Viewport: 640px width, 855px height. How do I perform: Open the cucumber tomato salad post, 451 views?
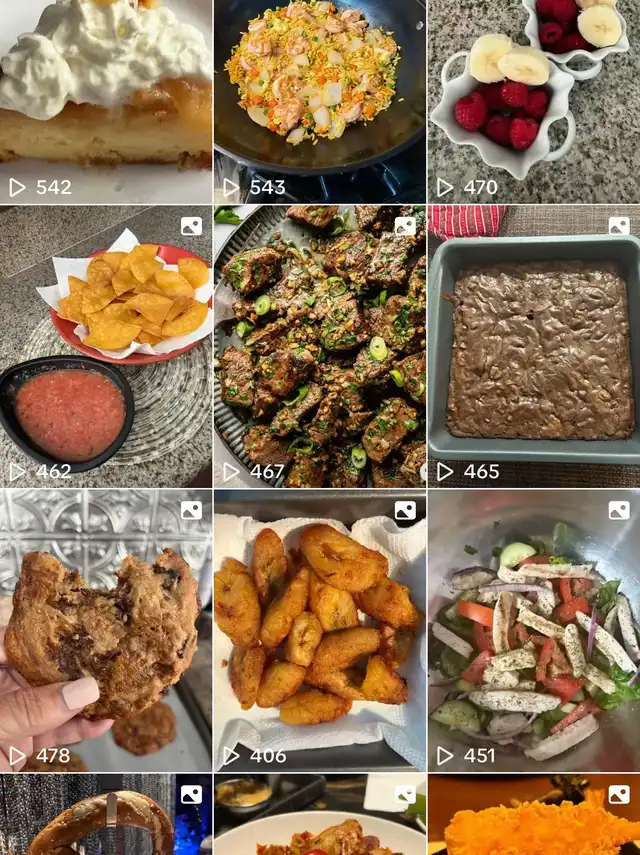tap(534, 630)
